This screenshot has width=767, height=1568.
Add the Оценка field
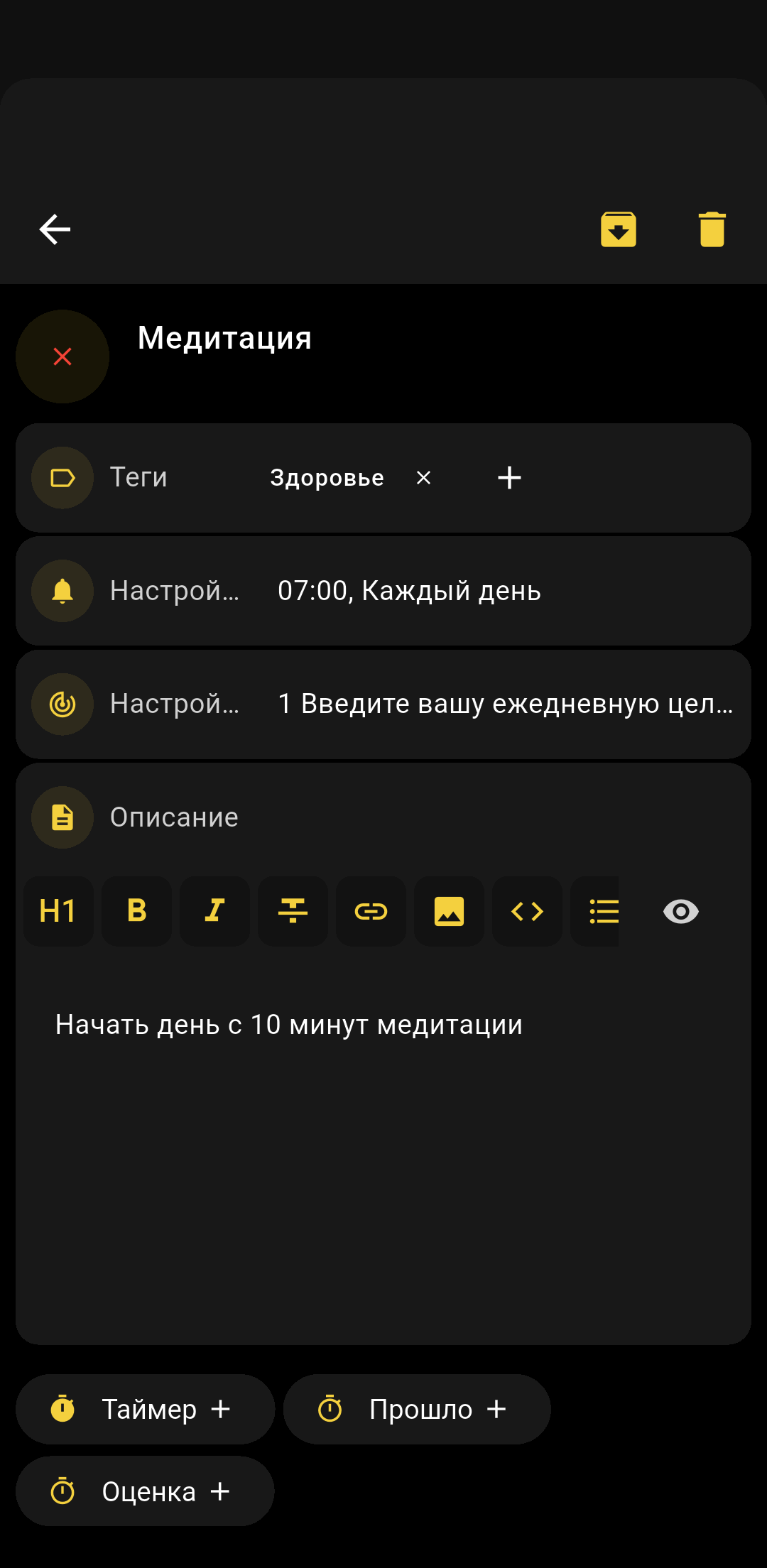pyautogui.click(x=145, y=1491)
